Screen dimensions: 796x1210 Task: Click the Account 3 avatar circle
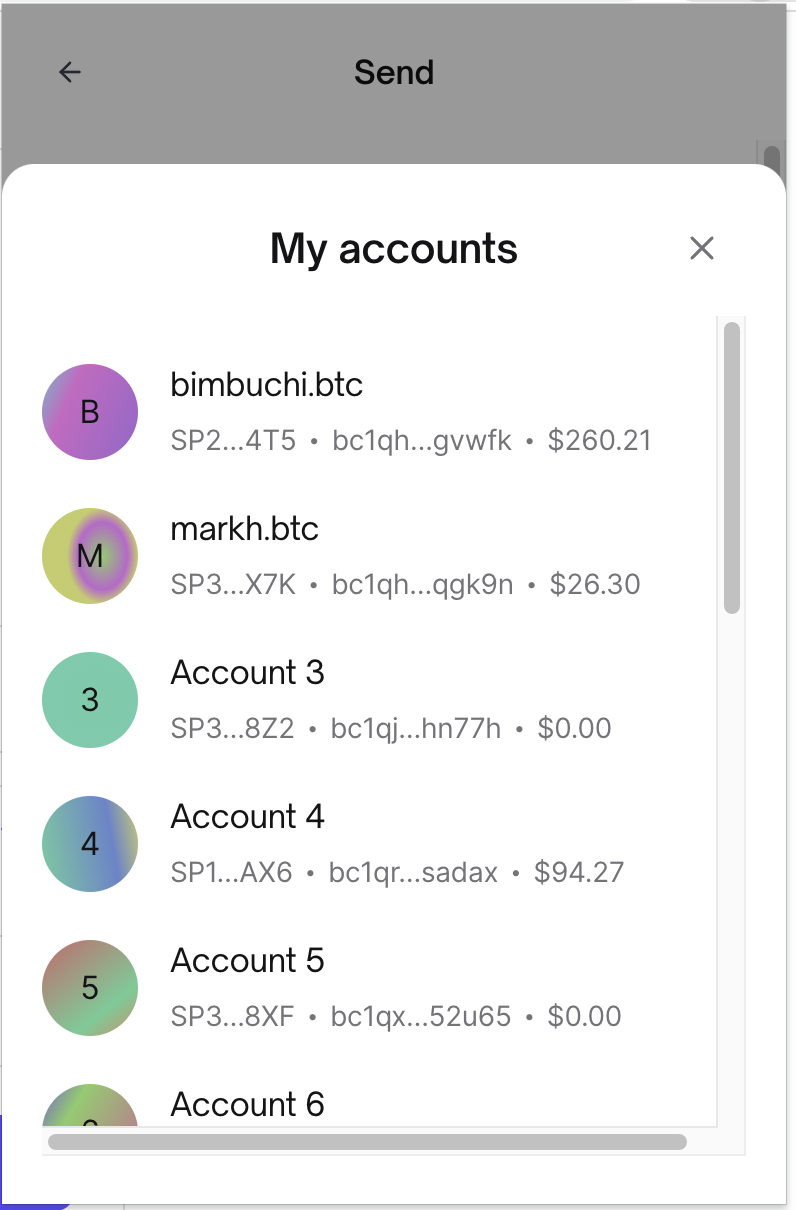pyautogui.click(x=89, y=700)
